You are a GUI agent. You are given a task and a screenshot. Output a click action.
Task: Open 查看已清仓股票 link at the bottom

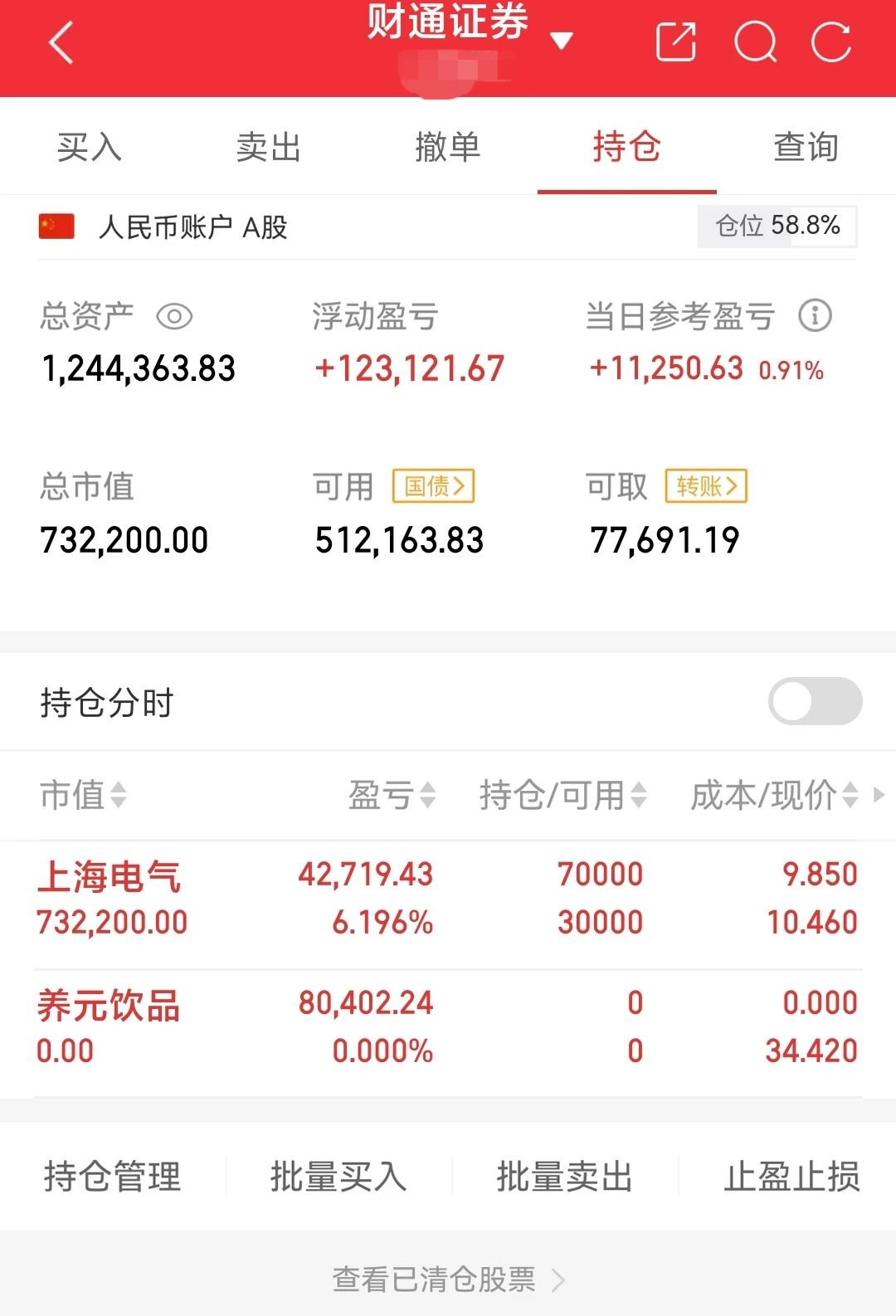click(448, 1279)
